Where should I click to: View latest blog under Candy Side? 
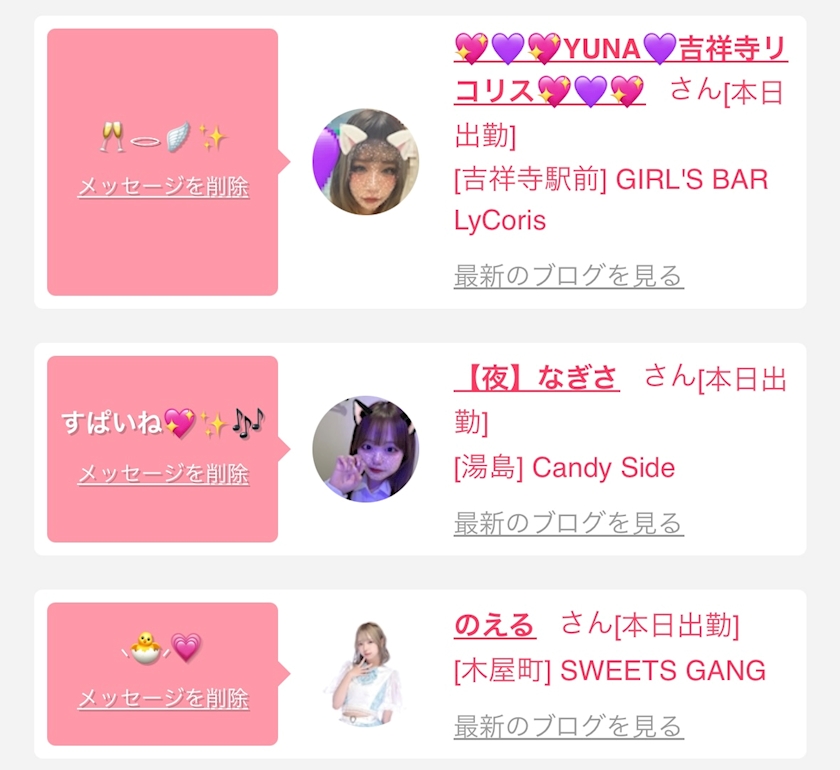(568, 523)
